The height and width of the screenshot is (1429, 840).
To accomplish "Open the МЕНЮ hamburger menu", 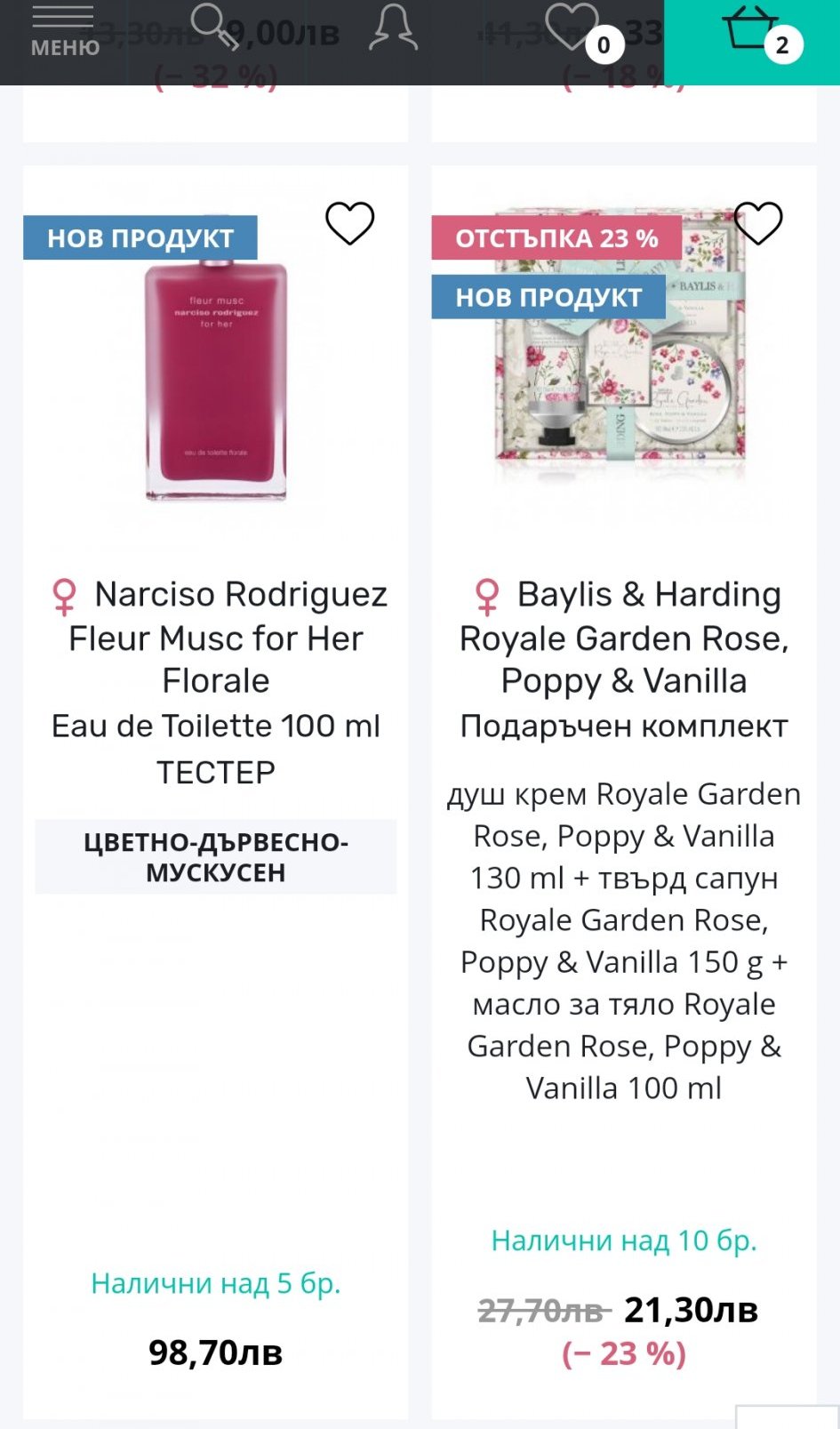I will (64, 32).
